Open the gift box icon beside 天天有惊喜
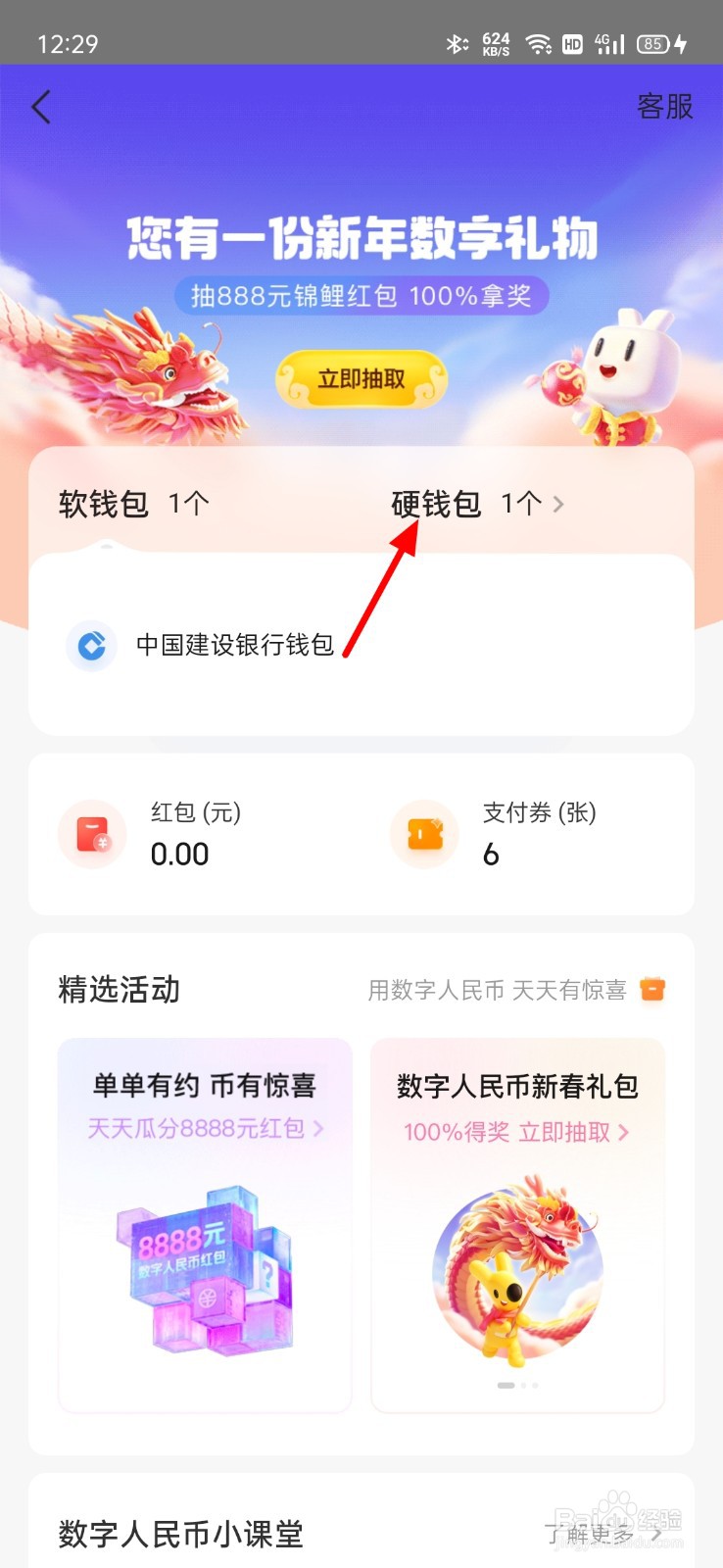This screenshot has height=1568, width=723. (x=654, y=990)
